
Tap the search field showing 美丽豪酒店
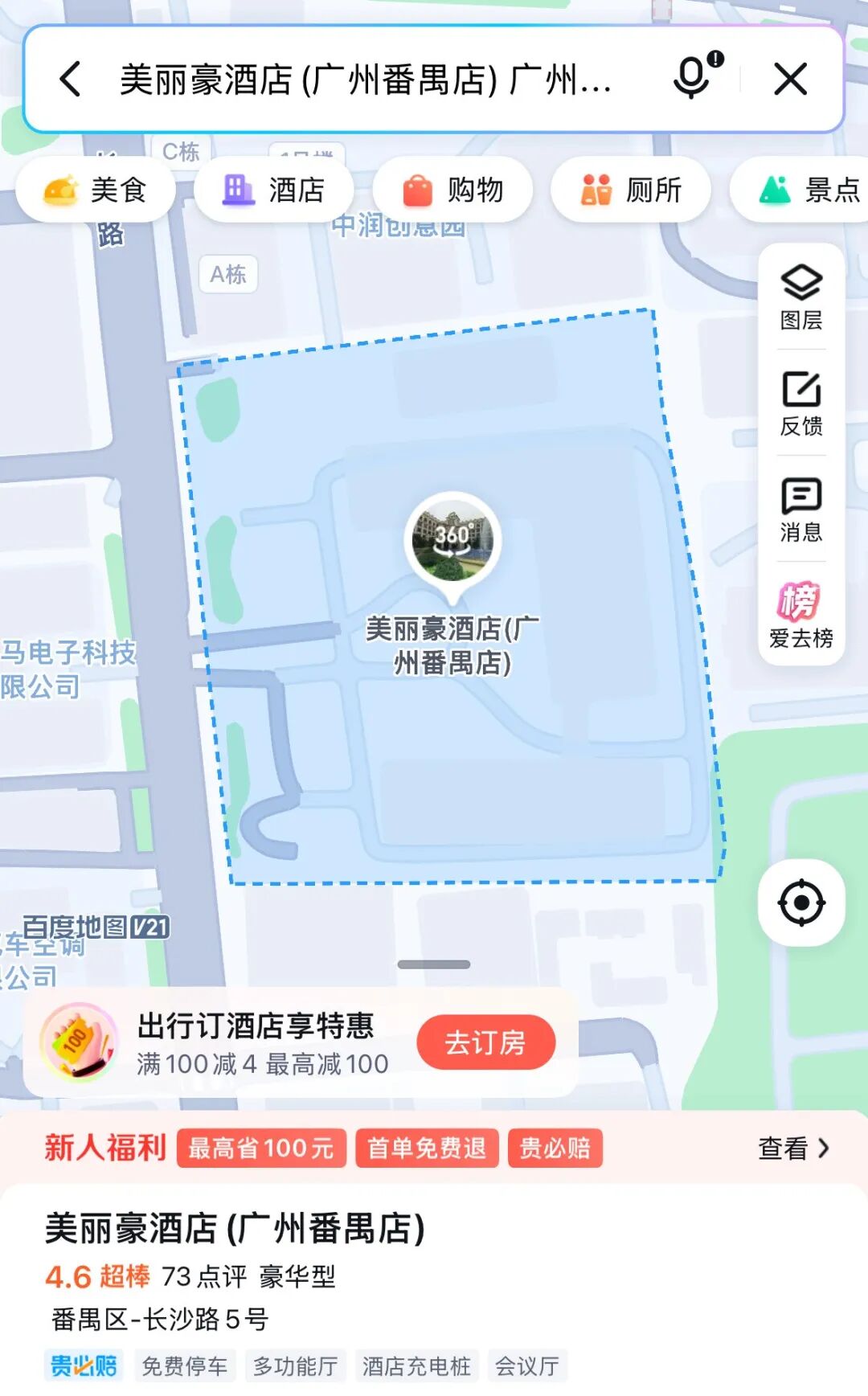tap(362, 78)
